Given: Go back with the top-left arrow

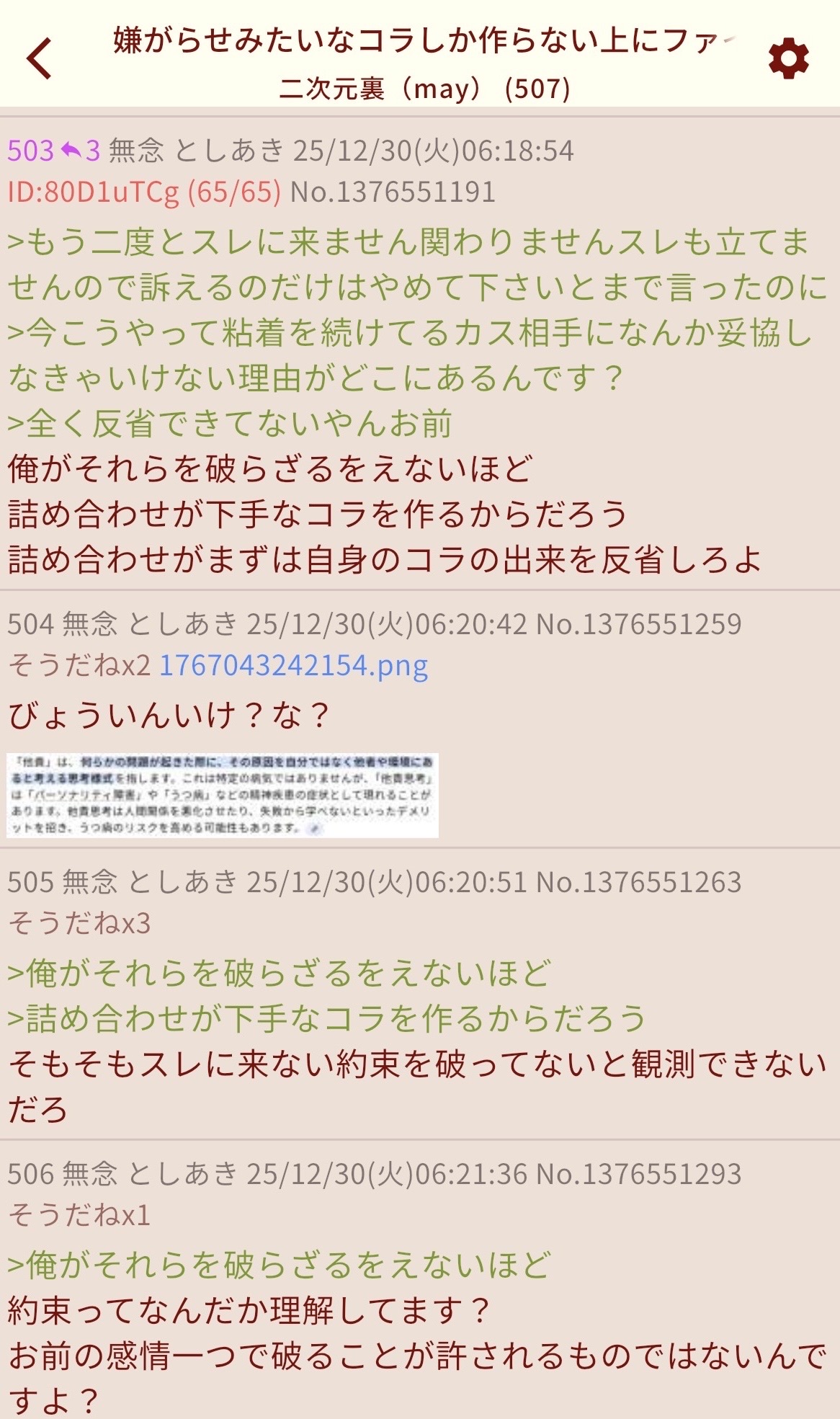Looking at the screenshot, I should point(40,58).
